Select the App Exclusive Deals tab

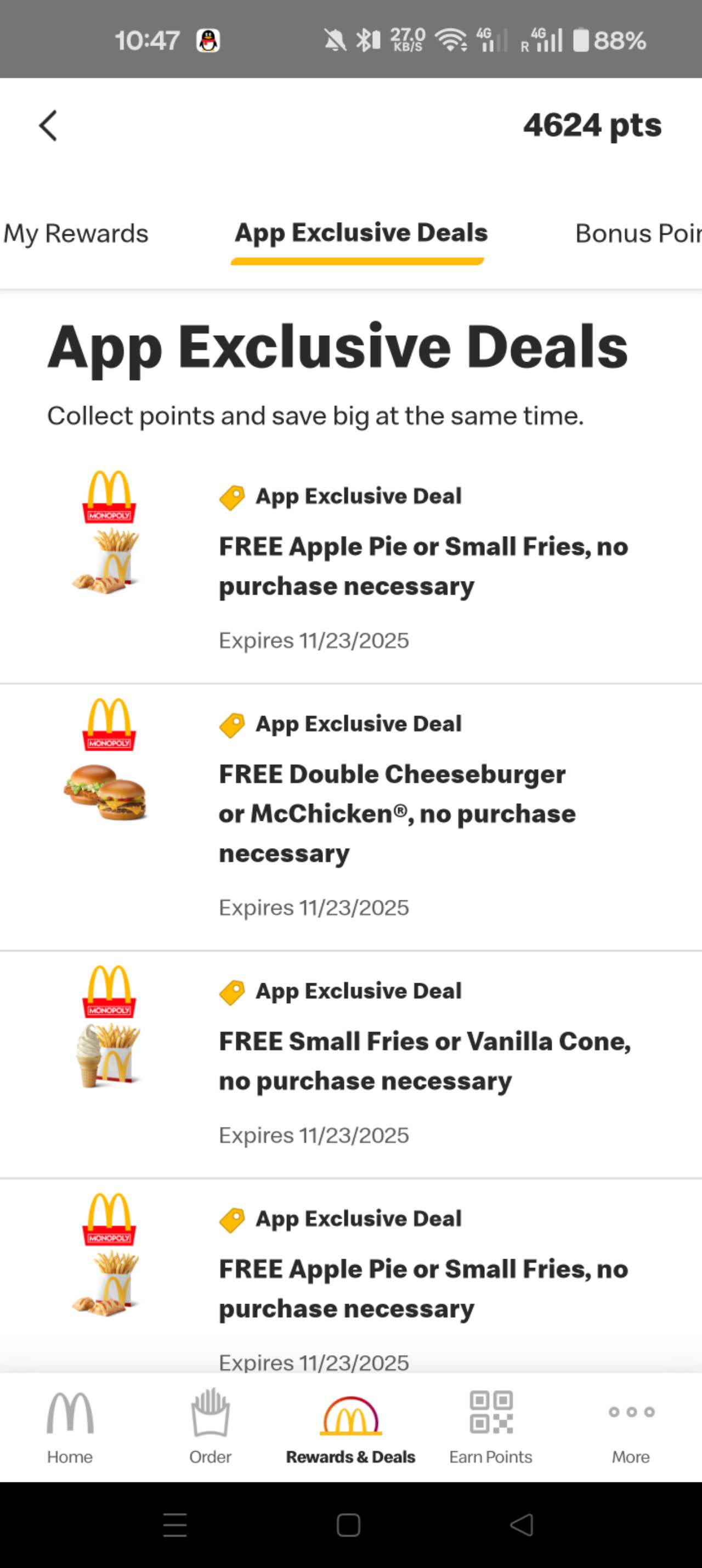(361, 234)
